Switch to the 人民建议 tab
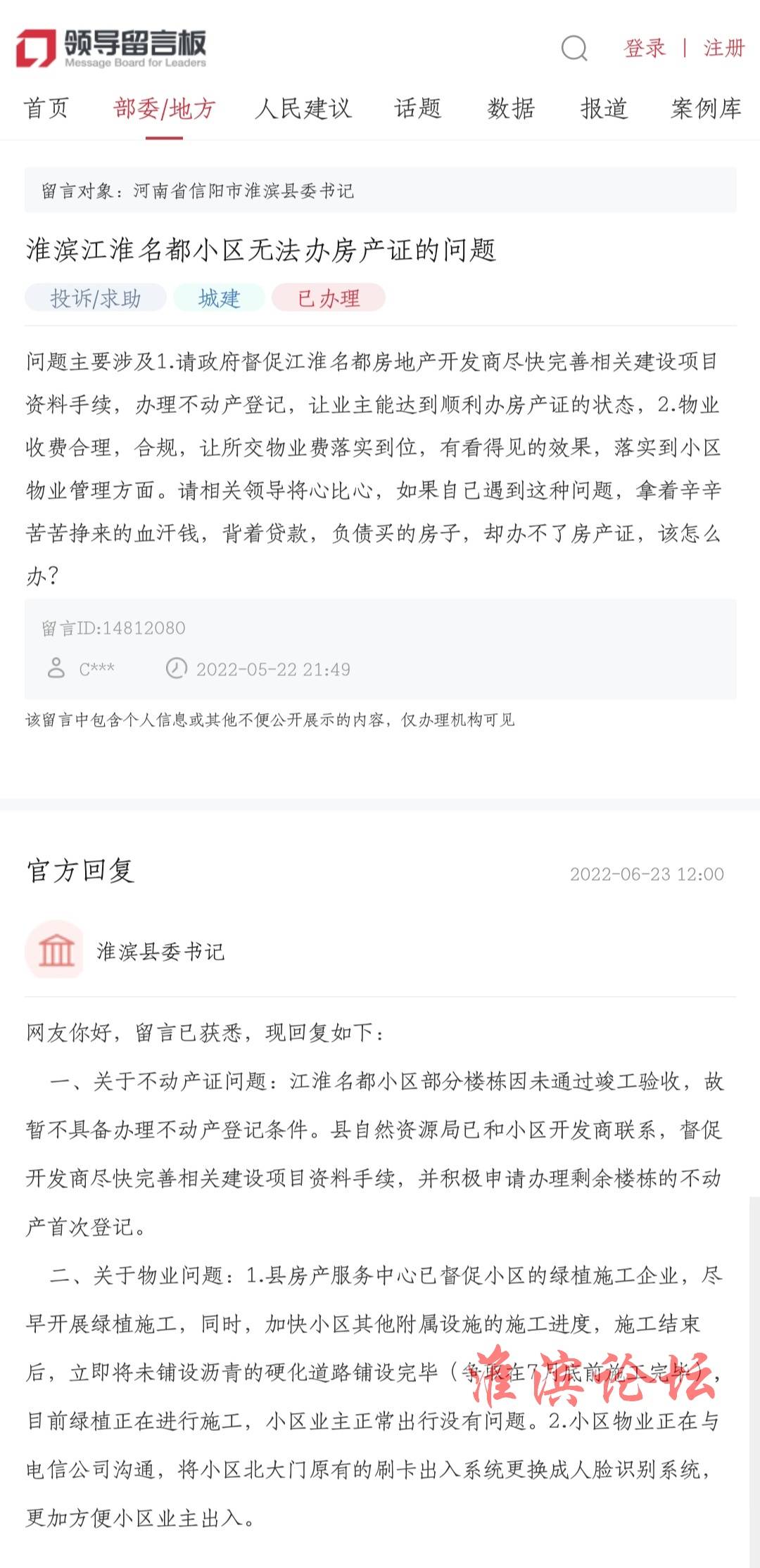Viewport: 760px width, 1568px height. [303, 108]
